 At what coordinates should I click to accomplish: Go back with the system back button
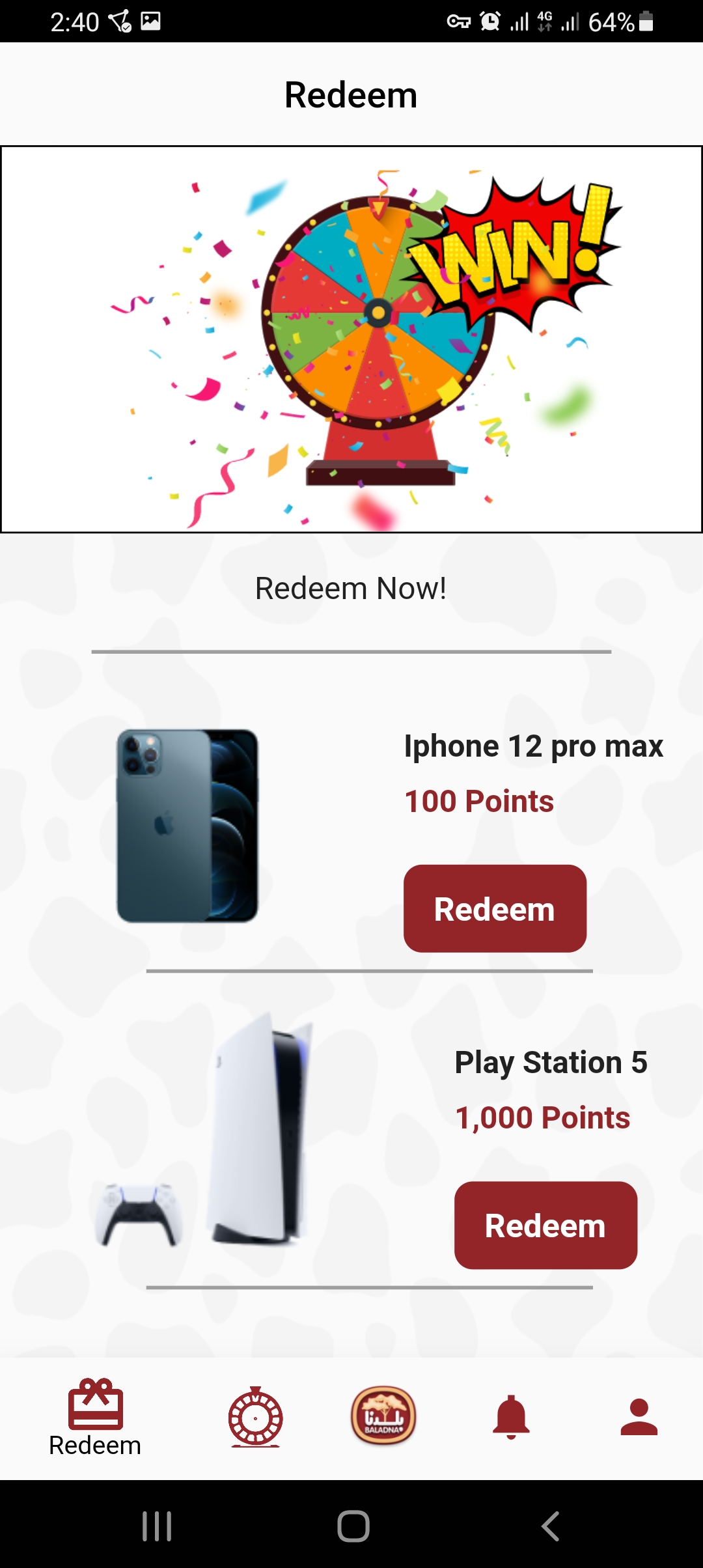[x=550, y=1526]
